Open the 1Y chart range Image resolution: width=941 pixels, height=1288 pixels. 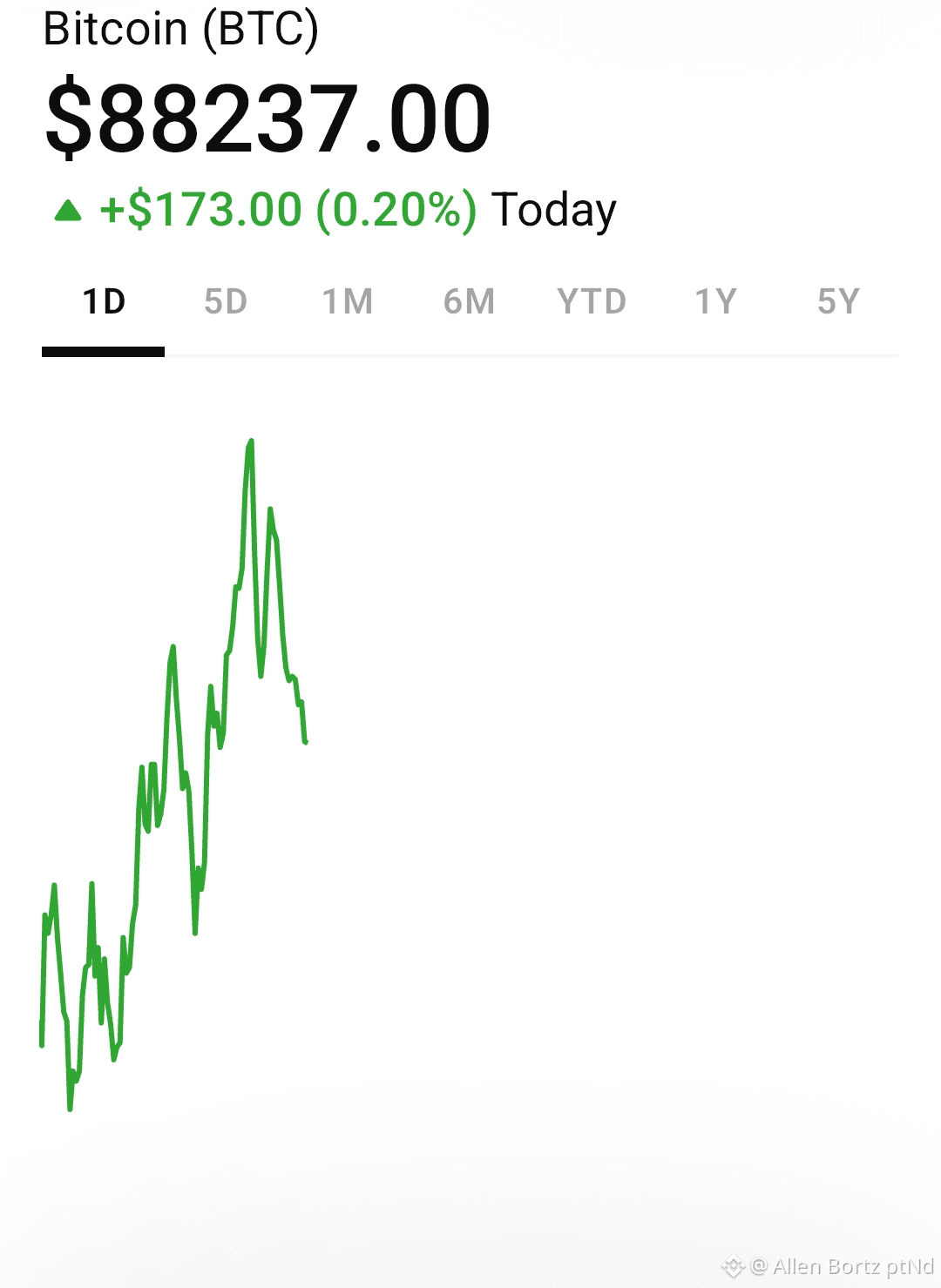(715, 302)
